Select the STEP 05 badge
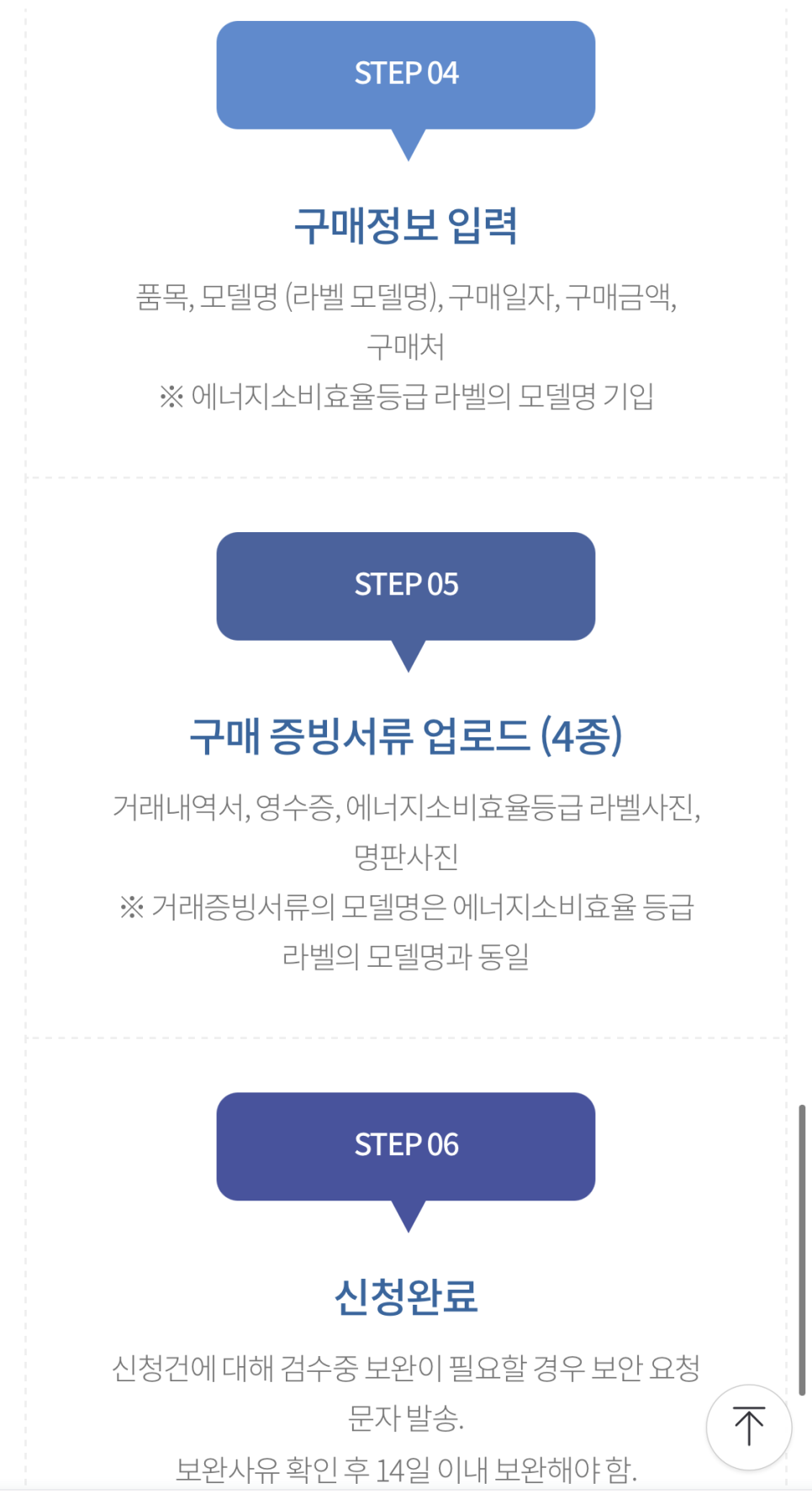The image size is (812, 1499). (406, 584)
